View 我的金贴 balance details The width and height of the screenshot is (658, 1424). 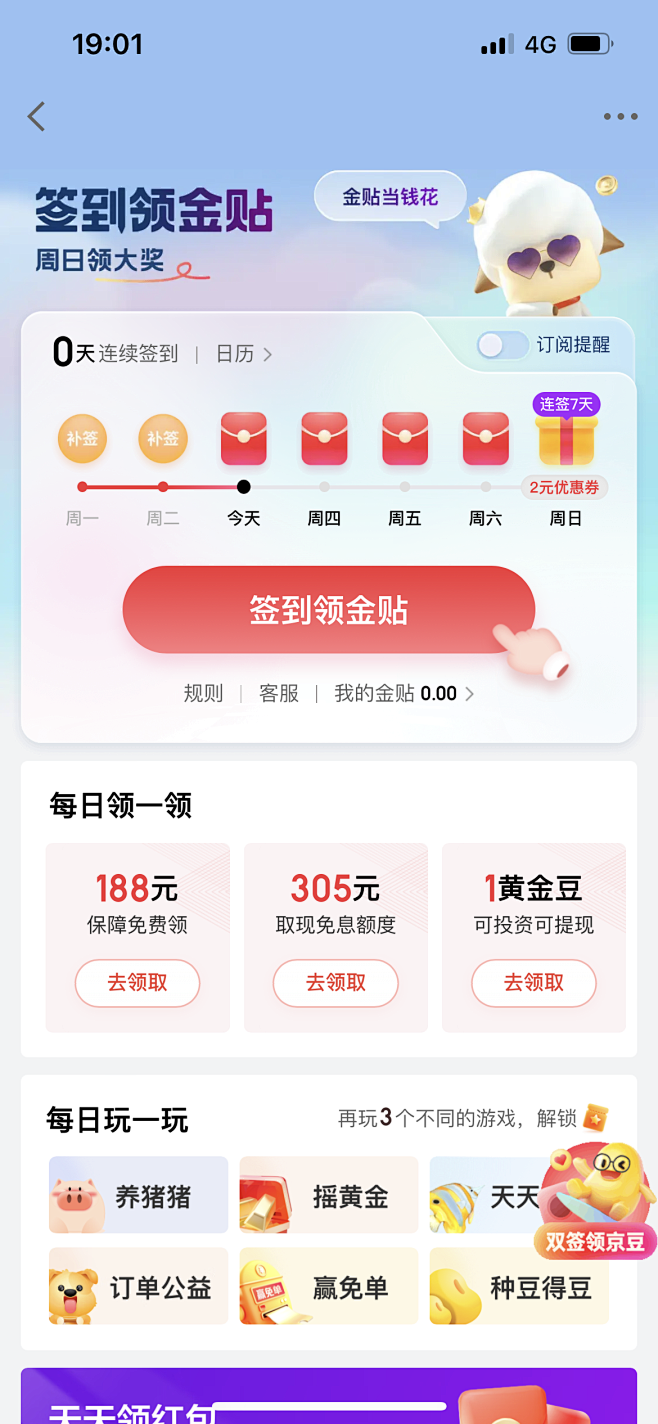click(404, 694)
